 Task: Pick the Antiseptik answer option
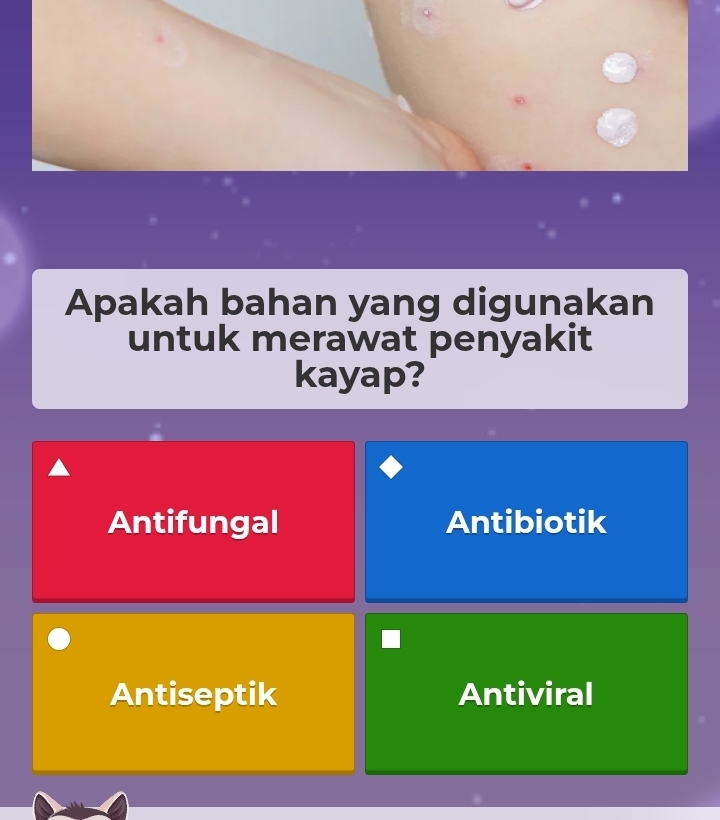(193, 693)
